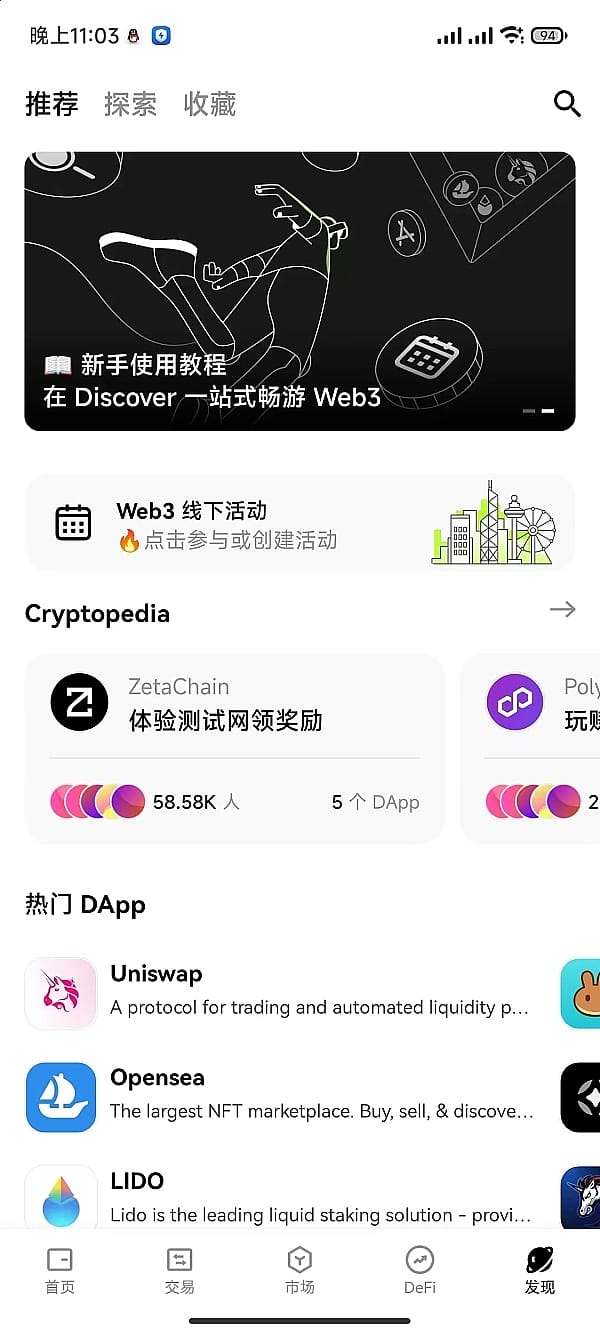This screenshot has height=1333, width=600.
Task: Switch to the 交易 tab
Action: click(180, 1270)
